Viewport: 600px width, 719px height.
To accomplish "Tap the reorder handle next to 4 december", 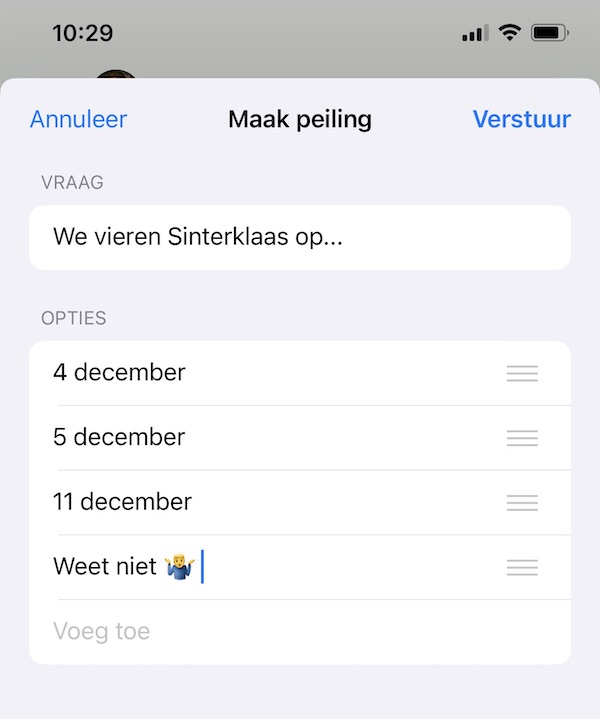I will point(522,373).
